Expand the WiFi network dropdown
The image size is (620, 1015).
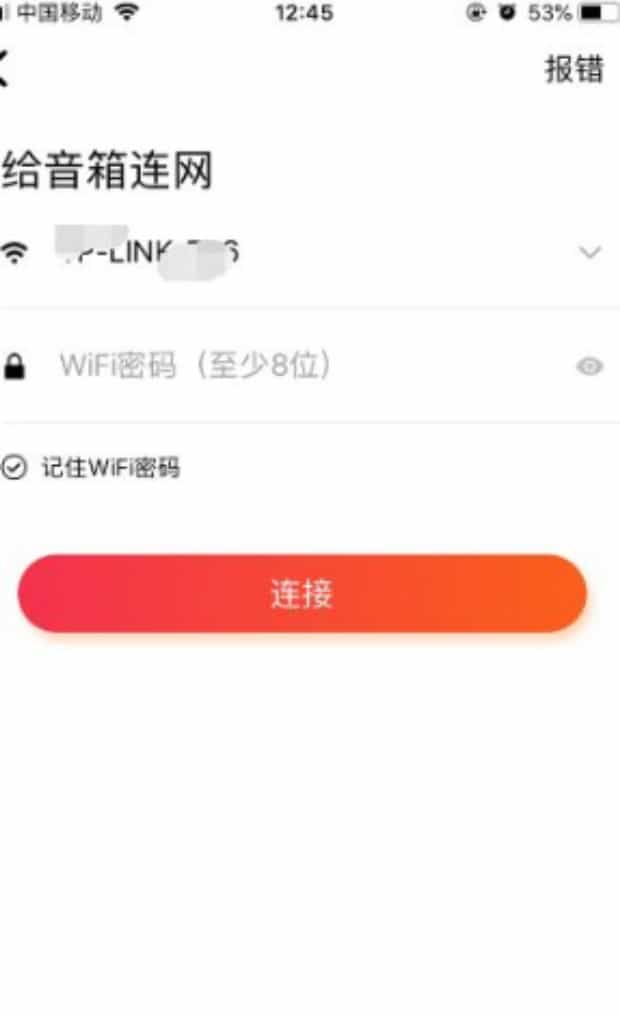(590, 252)
